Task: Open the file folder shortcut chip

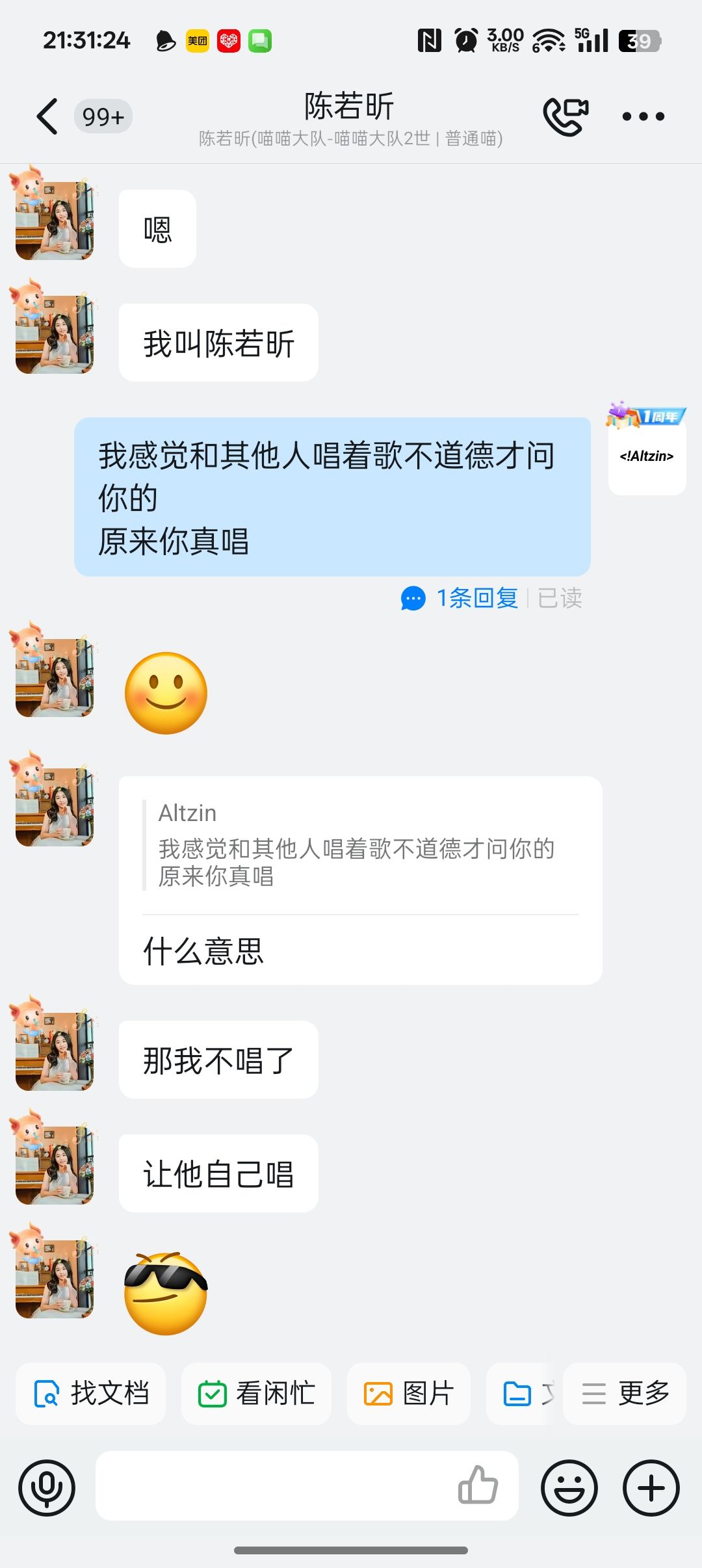Action: (522, 1394)
